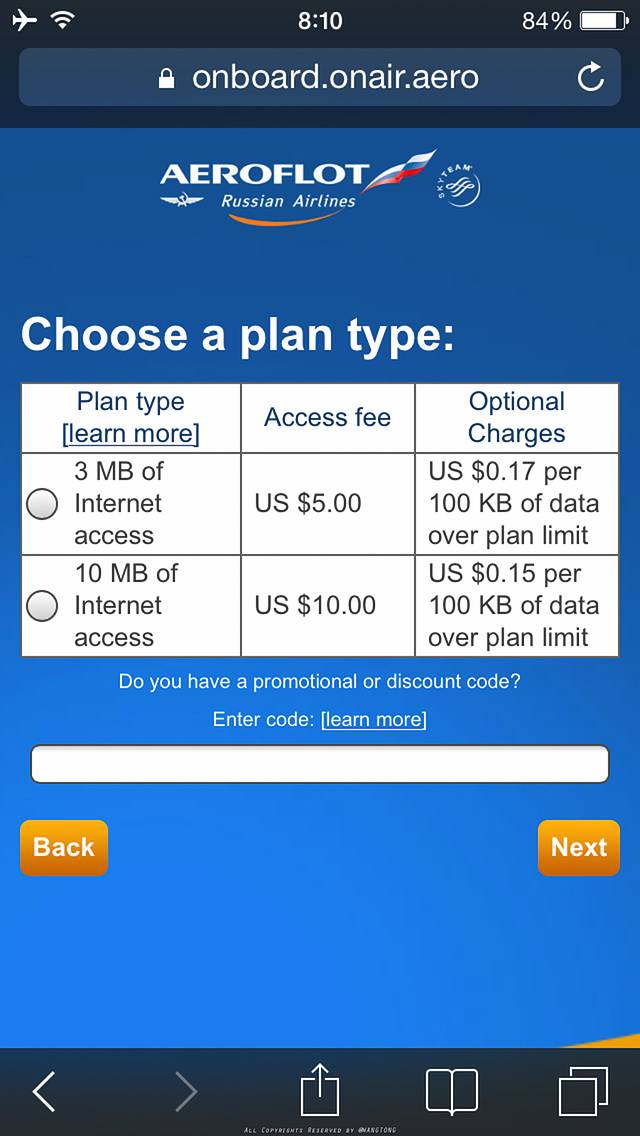Show all open browser tabs

tap(583, 1091)
